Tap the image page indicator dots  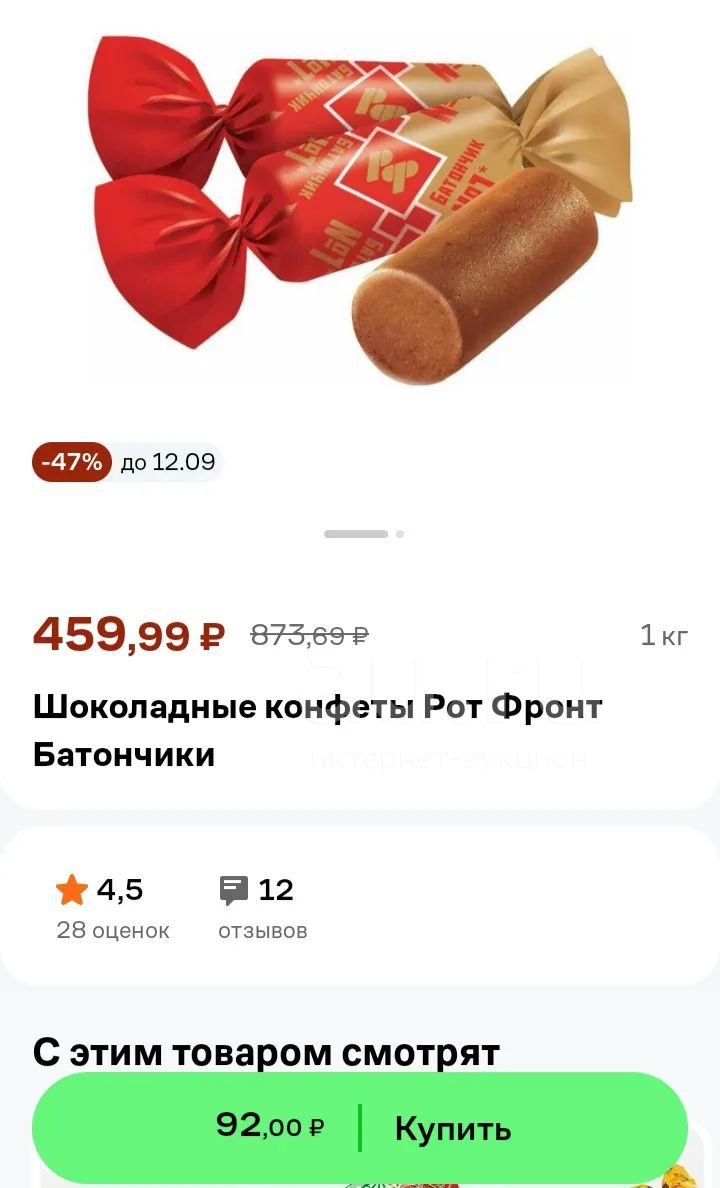(x=364, y=534)
